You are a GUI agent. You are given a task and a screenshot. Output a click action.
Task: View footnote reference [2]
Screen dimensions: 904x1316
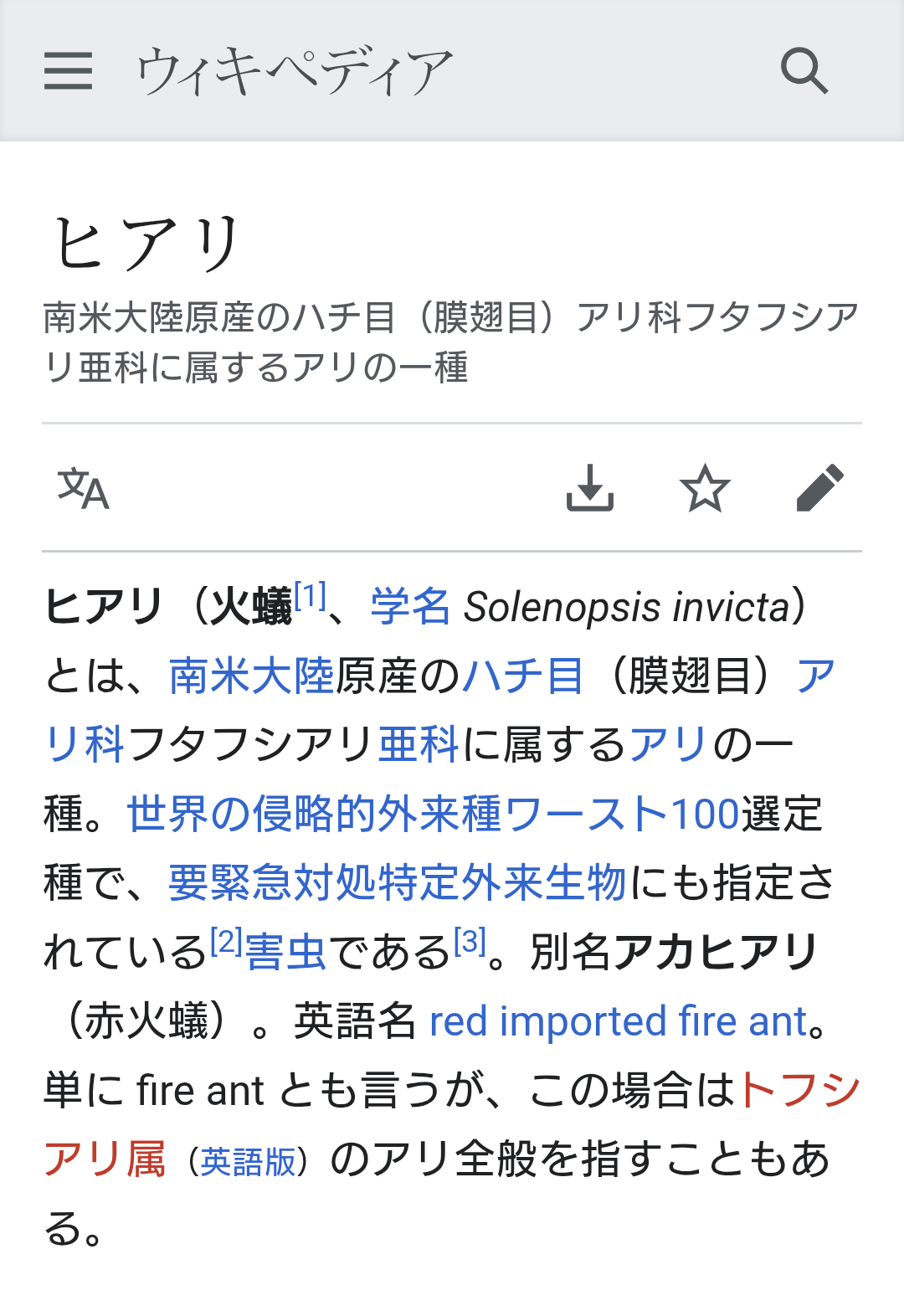225,942
